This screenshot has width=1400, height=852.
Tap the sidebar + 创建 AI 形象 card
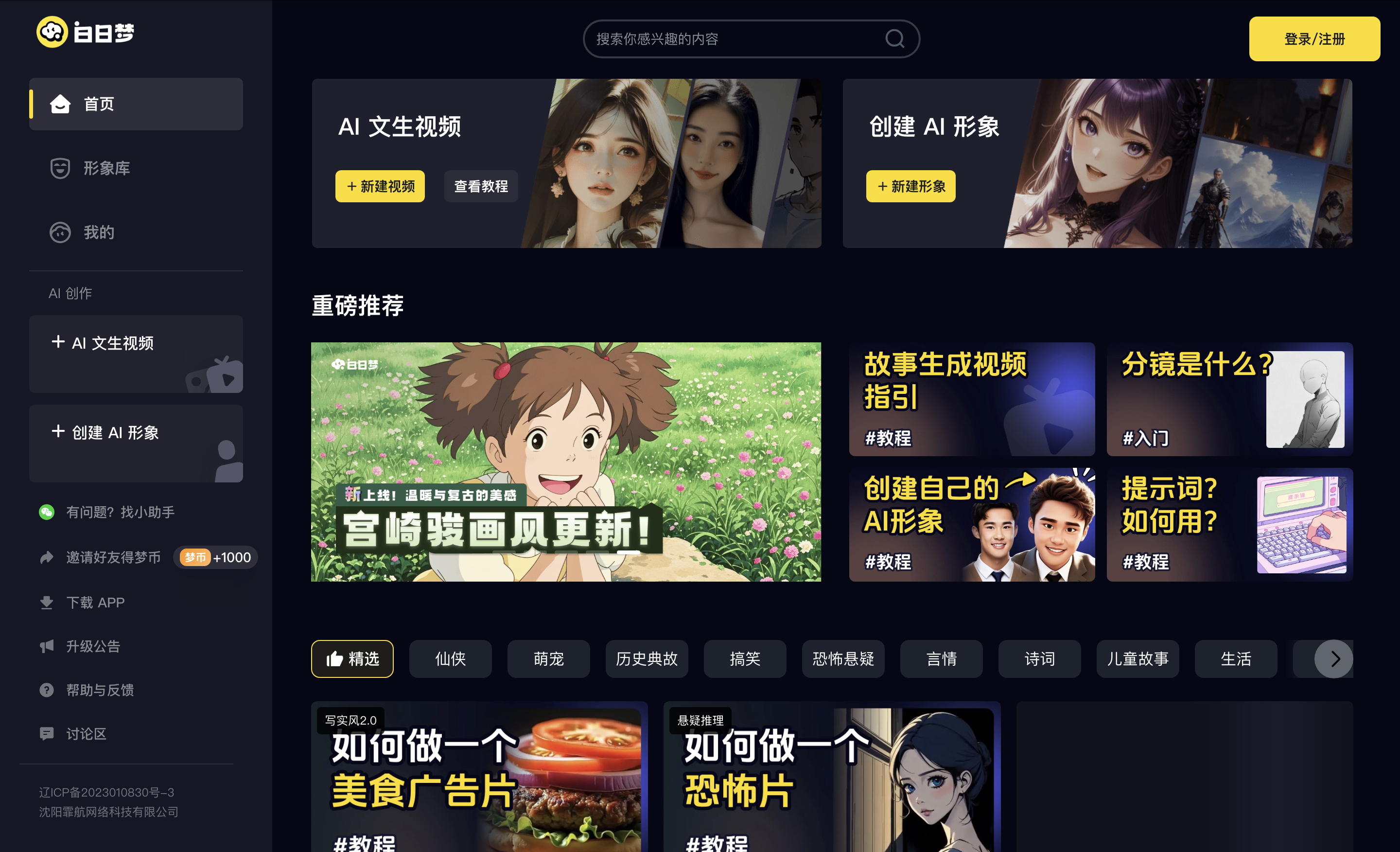coord(136,444)
